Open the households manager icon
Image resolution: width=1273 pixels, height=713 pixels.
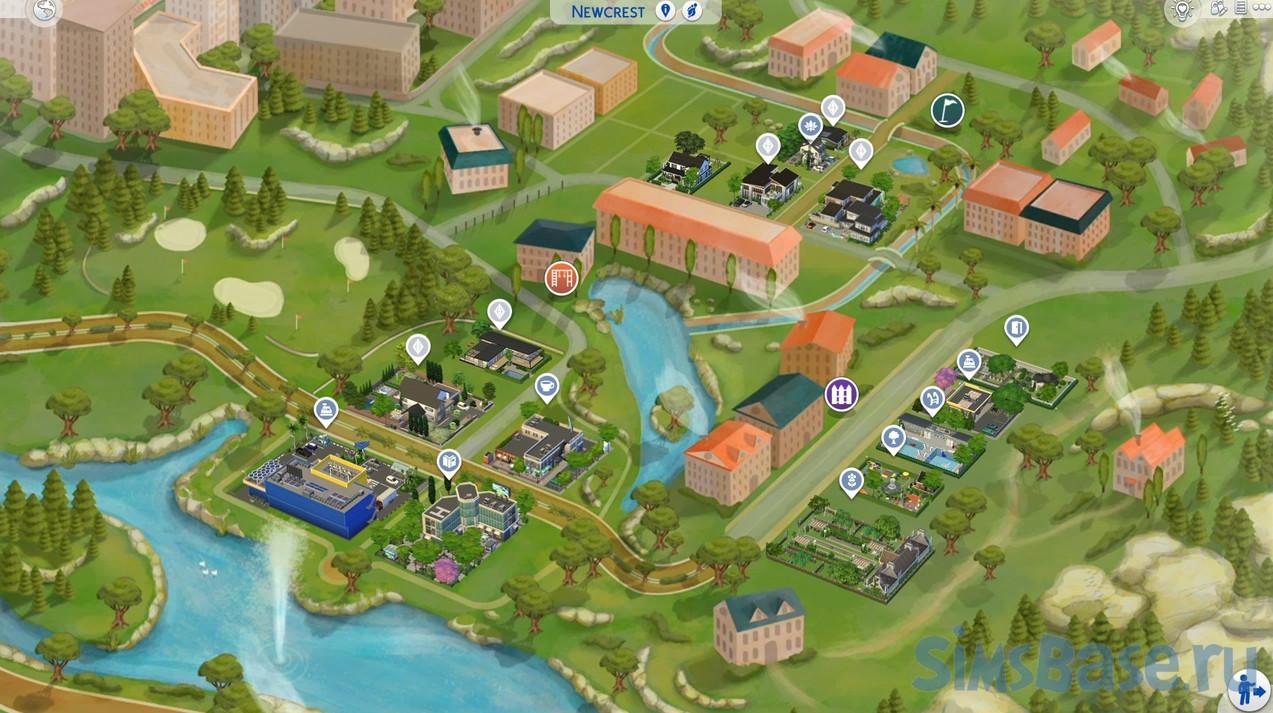(x=1218, y=8)
